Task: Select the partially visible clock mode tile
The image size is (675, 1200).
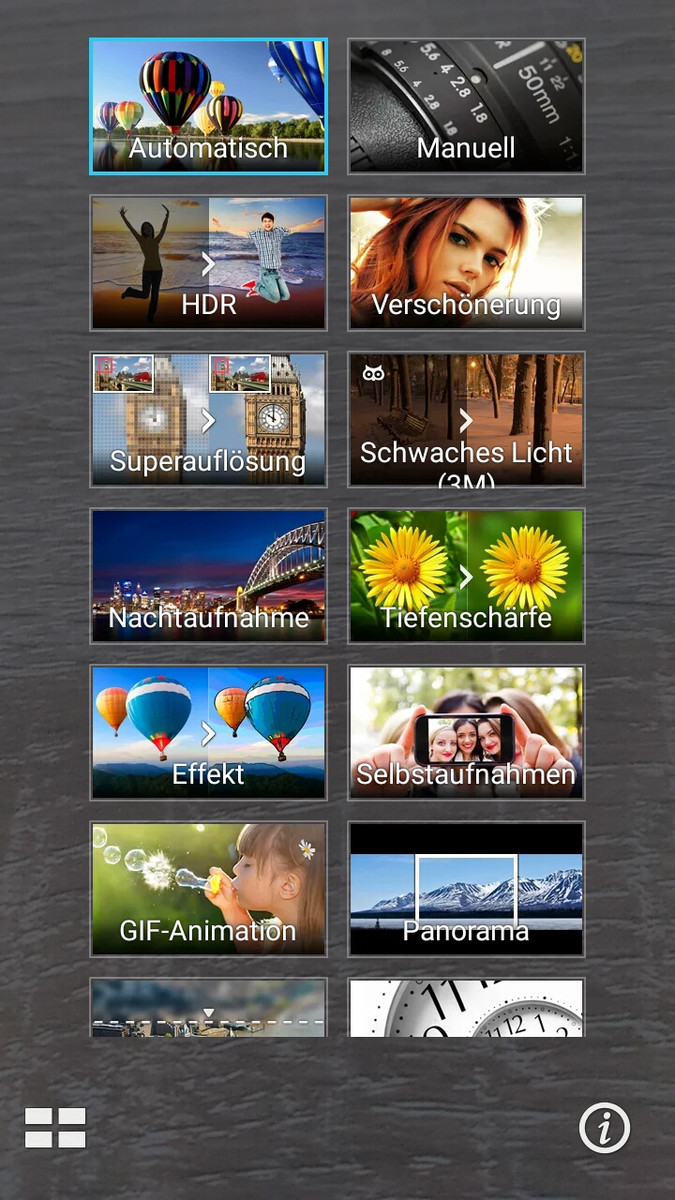Action: [466, 1007]
